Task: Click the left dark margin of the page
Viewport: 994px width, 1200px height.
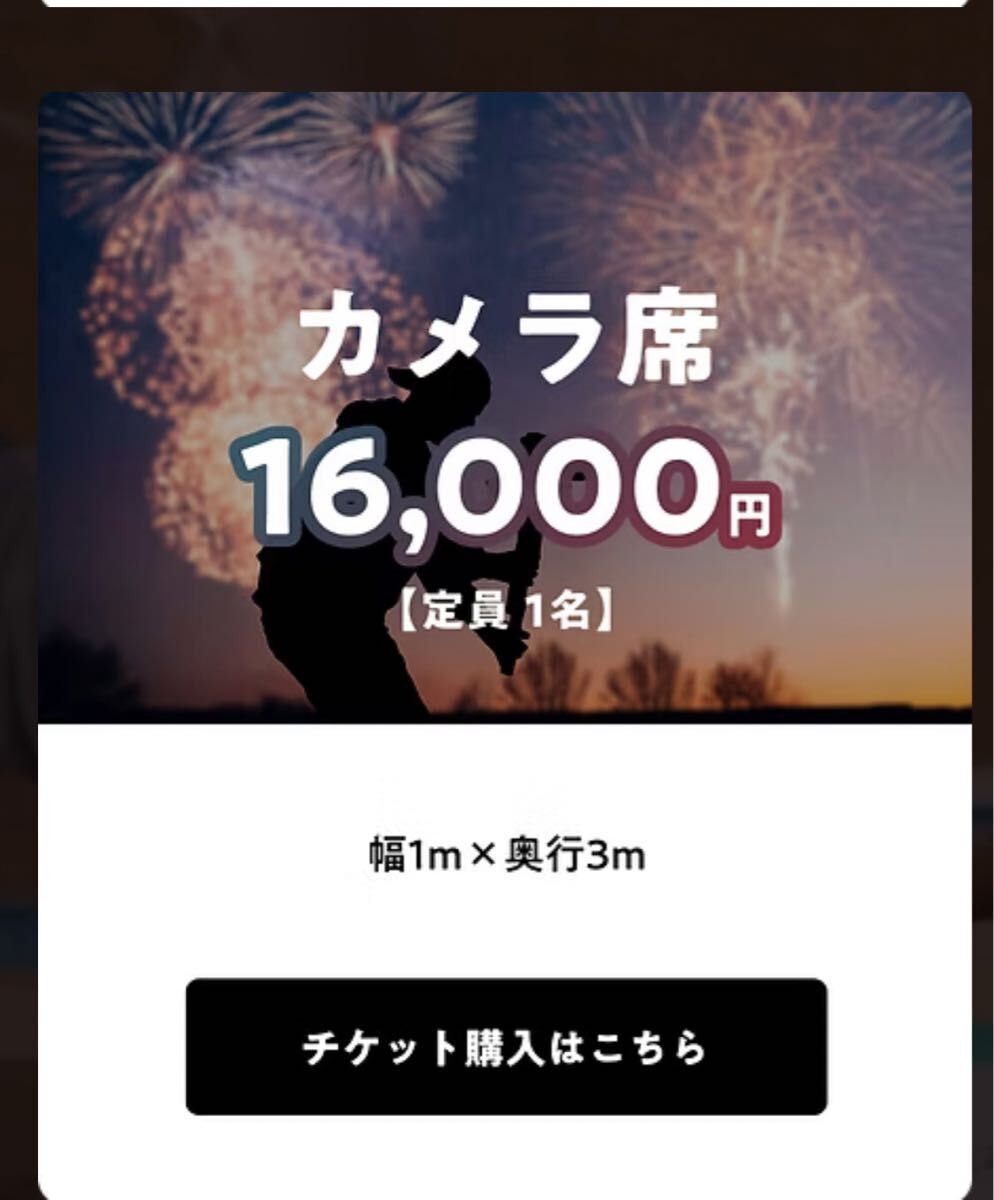Action: [18, 600]
